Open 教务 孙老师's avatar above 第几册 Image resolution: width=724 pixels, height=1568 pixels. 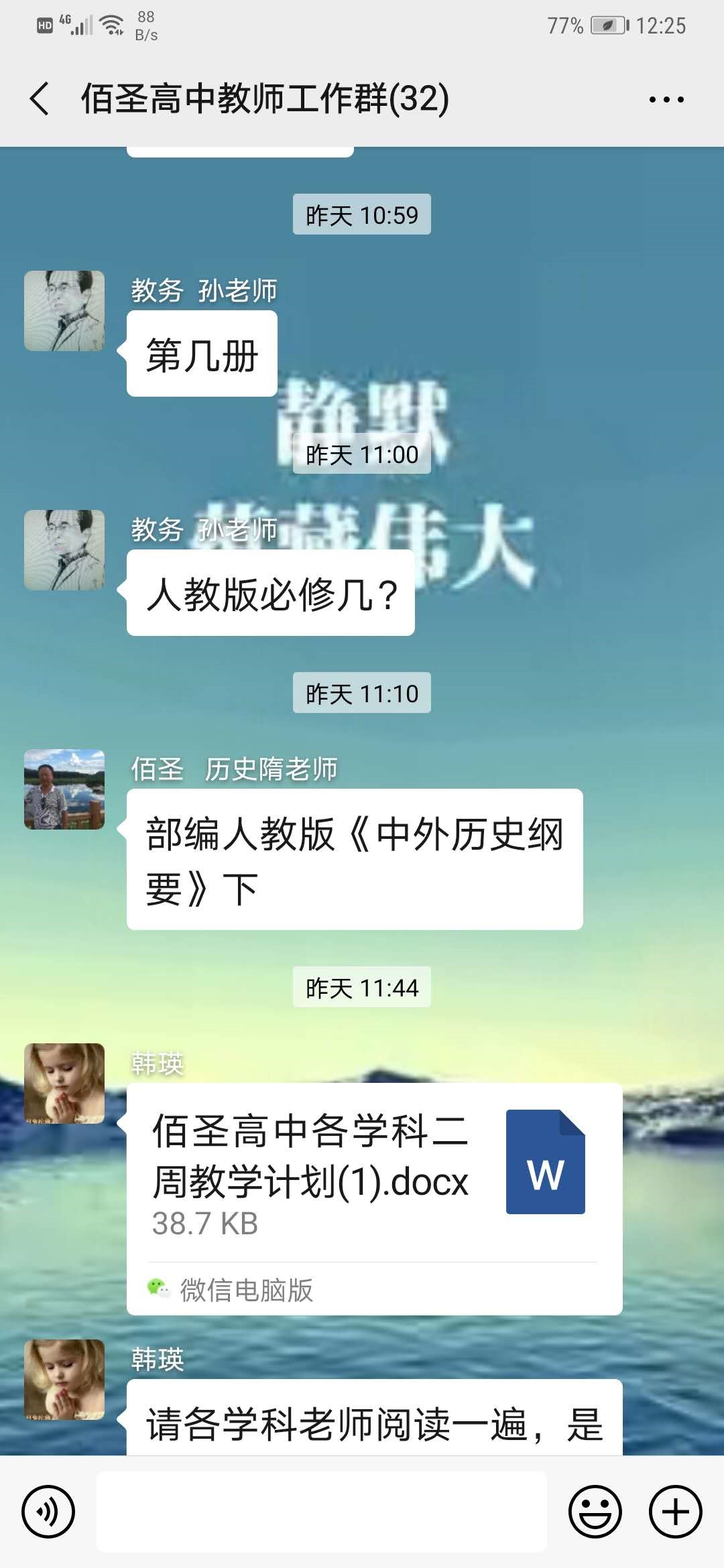point(64,311)
